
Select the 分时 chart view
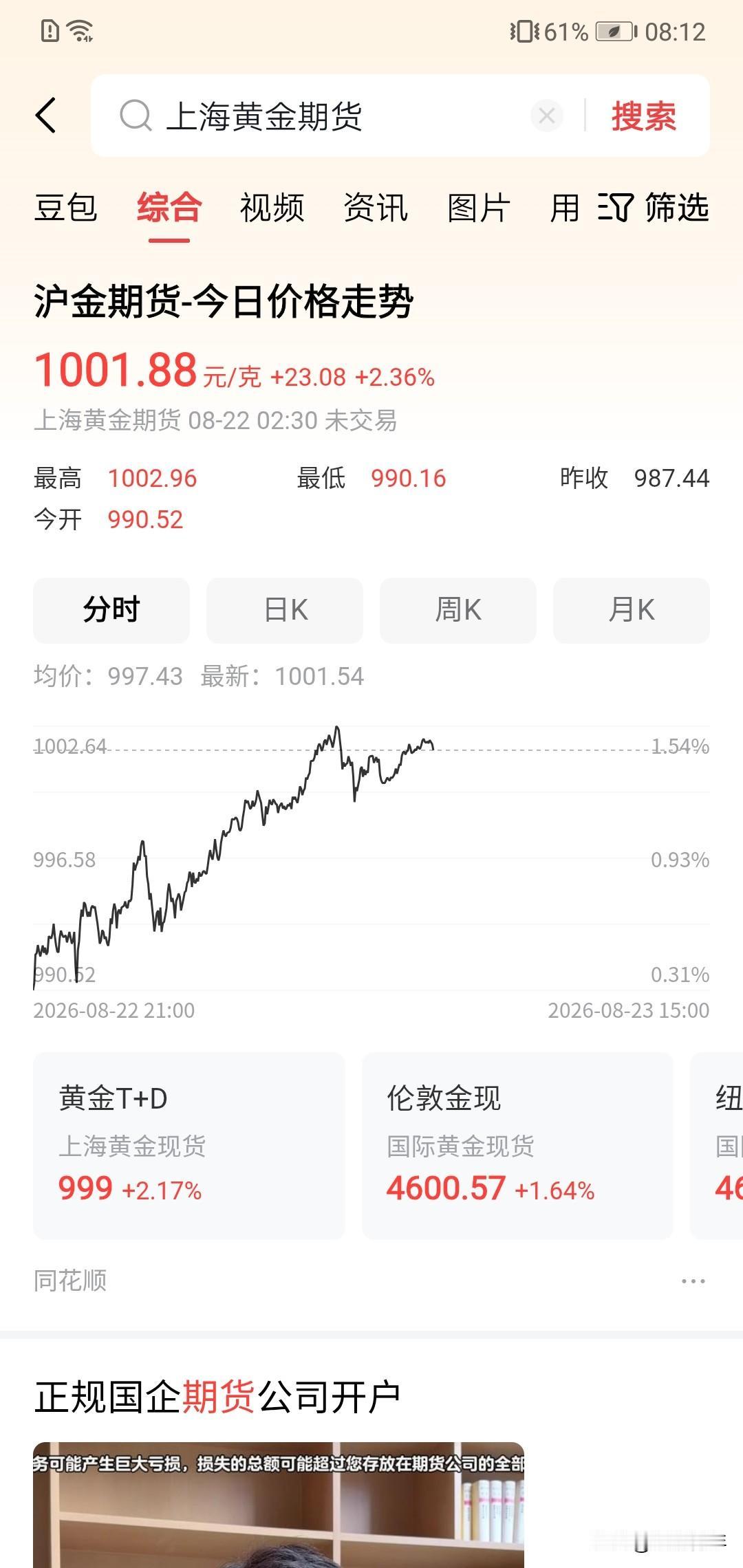point(111,610)
